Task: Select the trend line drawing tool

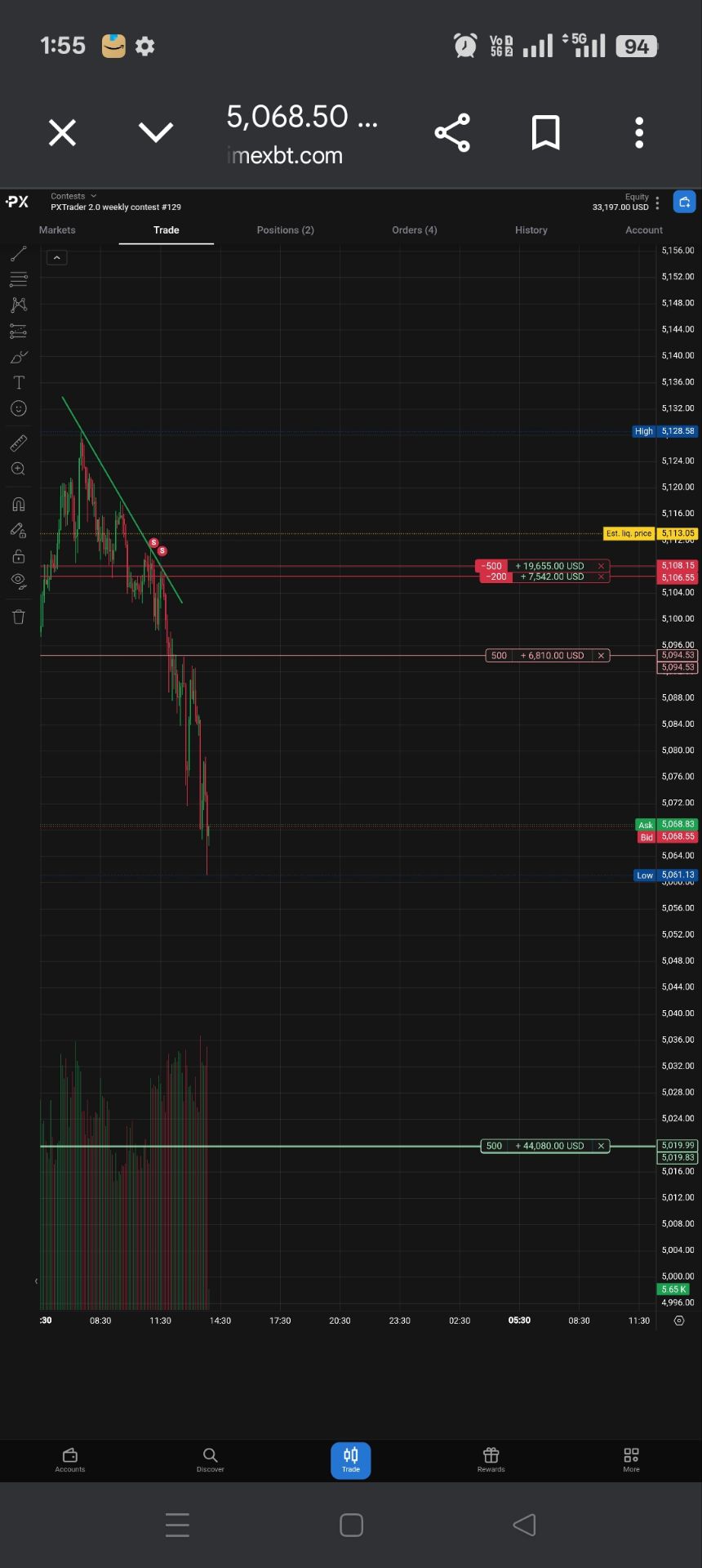Action: click(18, 255)
